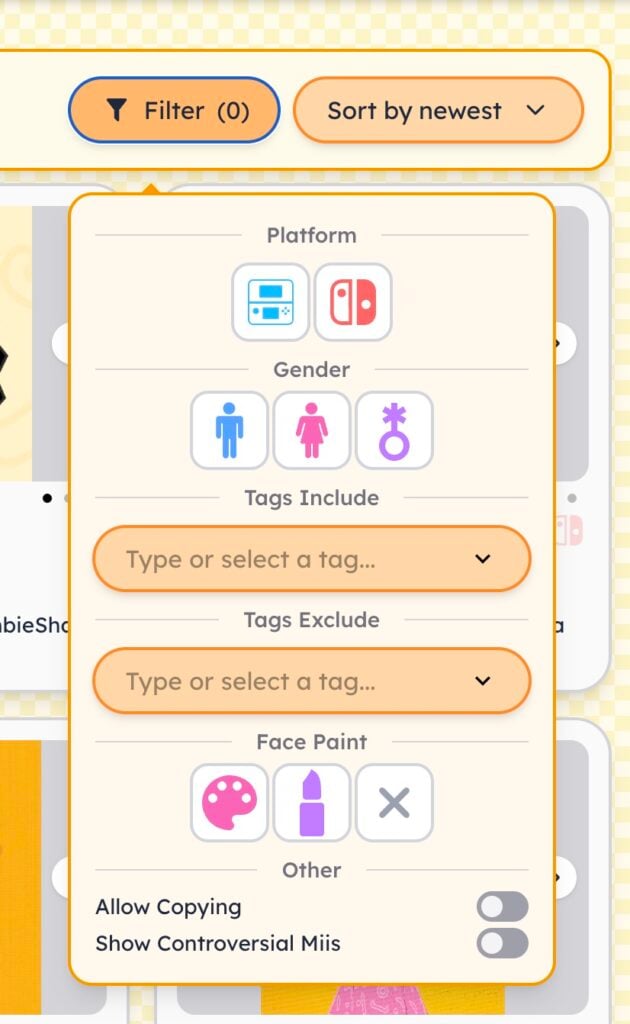Select the male gender filter

coord(229,431)
